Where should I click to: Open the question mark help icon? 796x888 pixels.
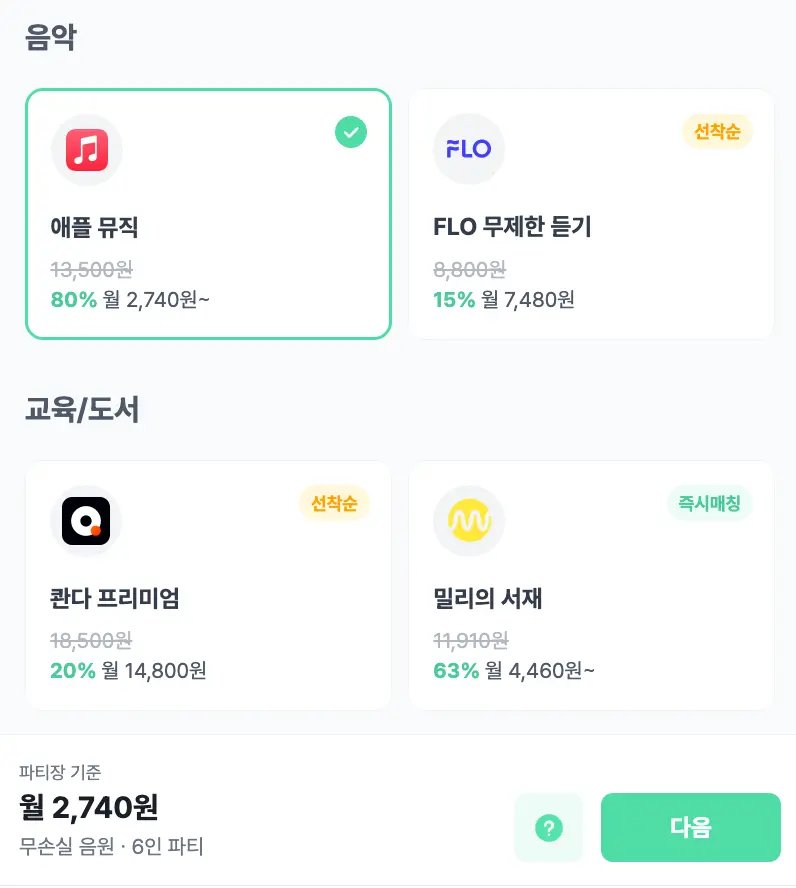point(548,827)
